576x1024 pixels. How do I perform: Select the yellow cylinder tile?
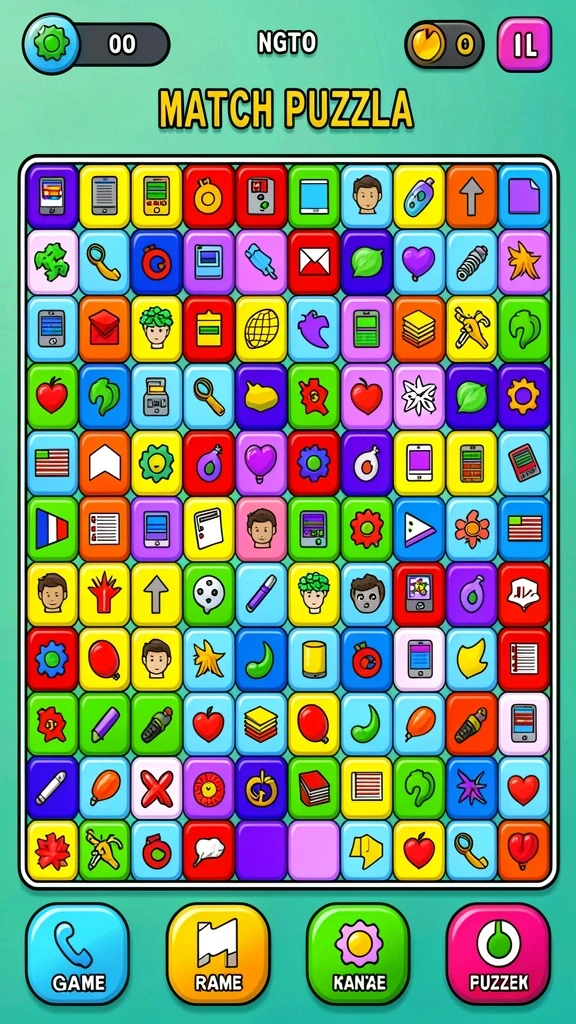point(314,660)
